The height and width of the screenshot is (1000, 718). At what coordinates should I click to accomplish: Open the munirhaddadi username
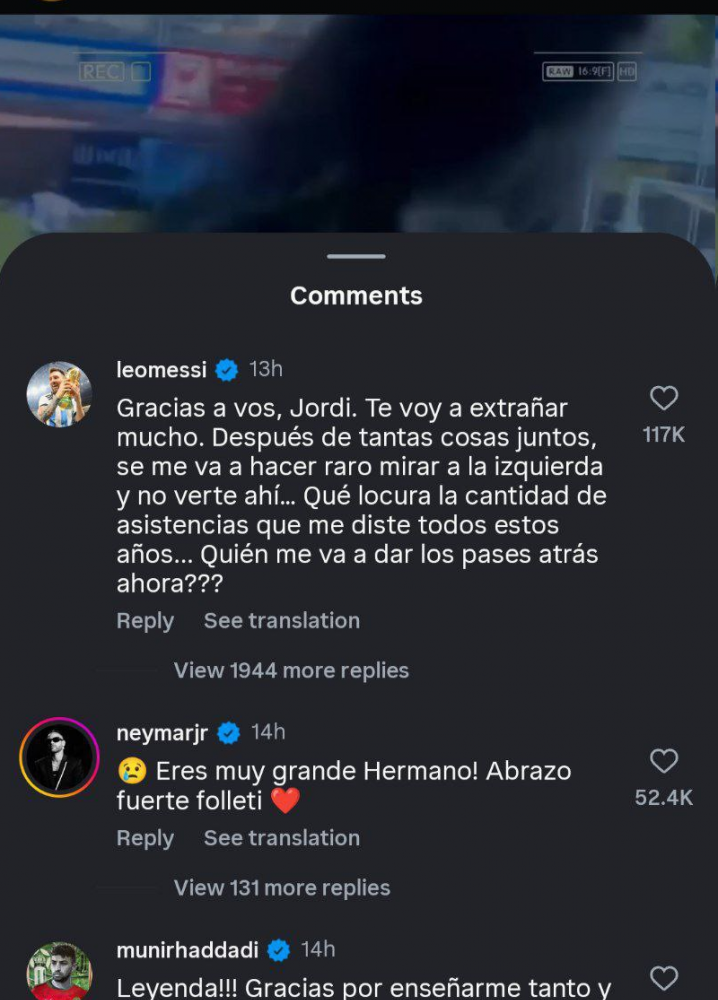tap(189, 949)
